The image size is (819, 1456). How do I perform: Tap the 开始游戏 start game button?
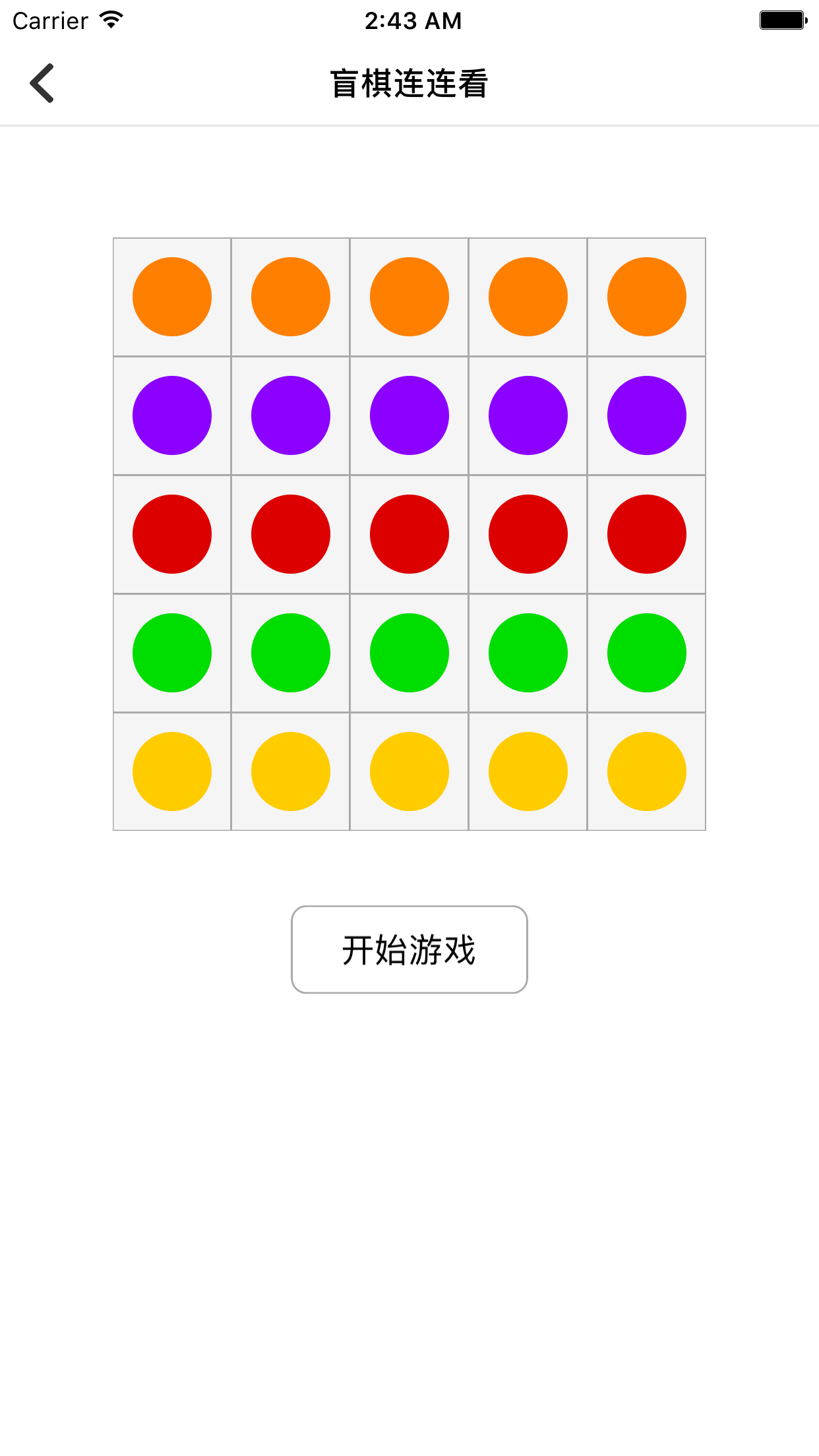409,950
